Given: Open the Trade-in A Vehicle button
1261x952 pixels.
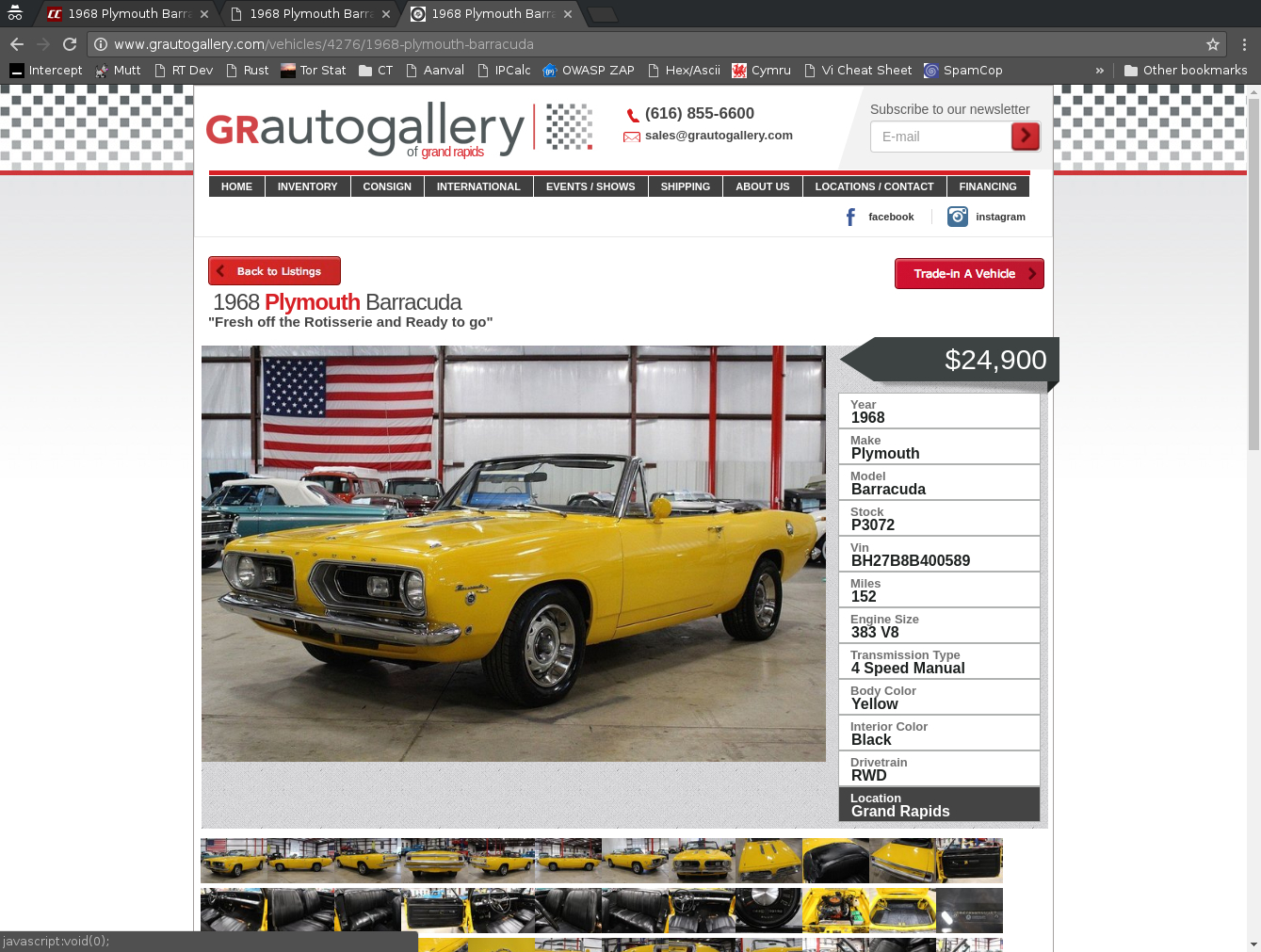Looking at the screenshot, I should tap(968, 274).
